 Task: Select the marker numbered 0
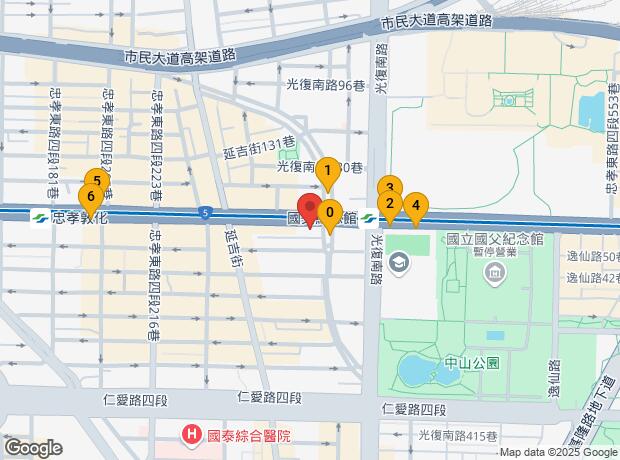tap(329, 213)
